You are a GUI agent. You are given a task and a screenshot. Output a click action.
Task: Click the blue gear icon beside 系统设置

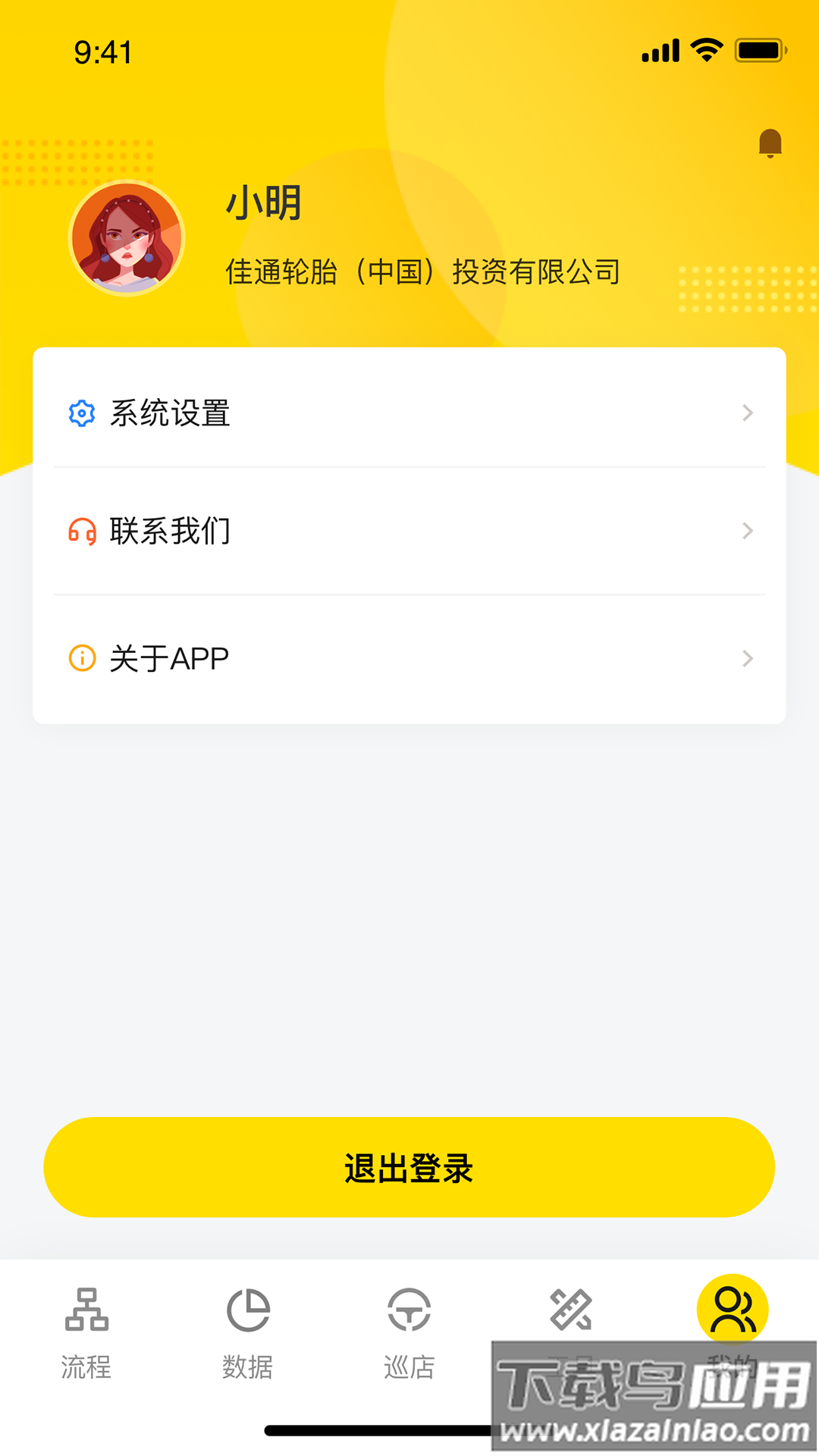pyautogui.click(x=80, y=412)
